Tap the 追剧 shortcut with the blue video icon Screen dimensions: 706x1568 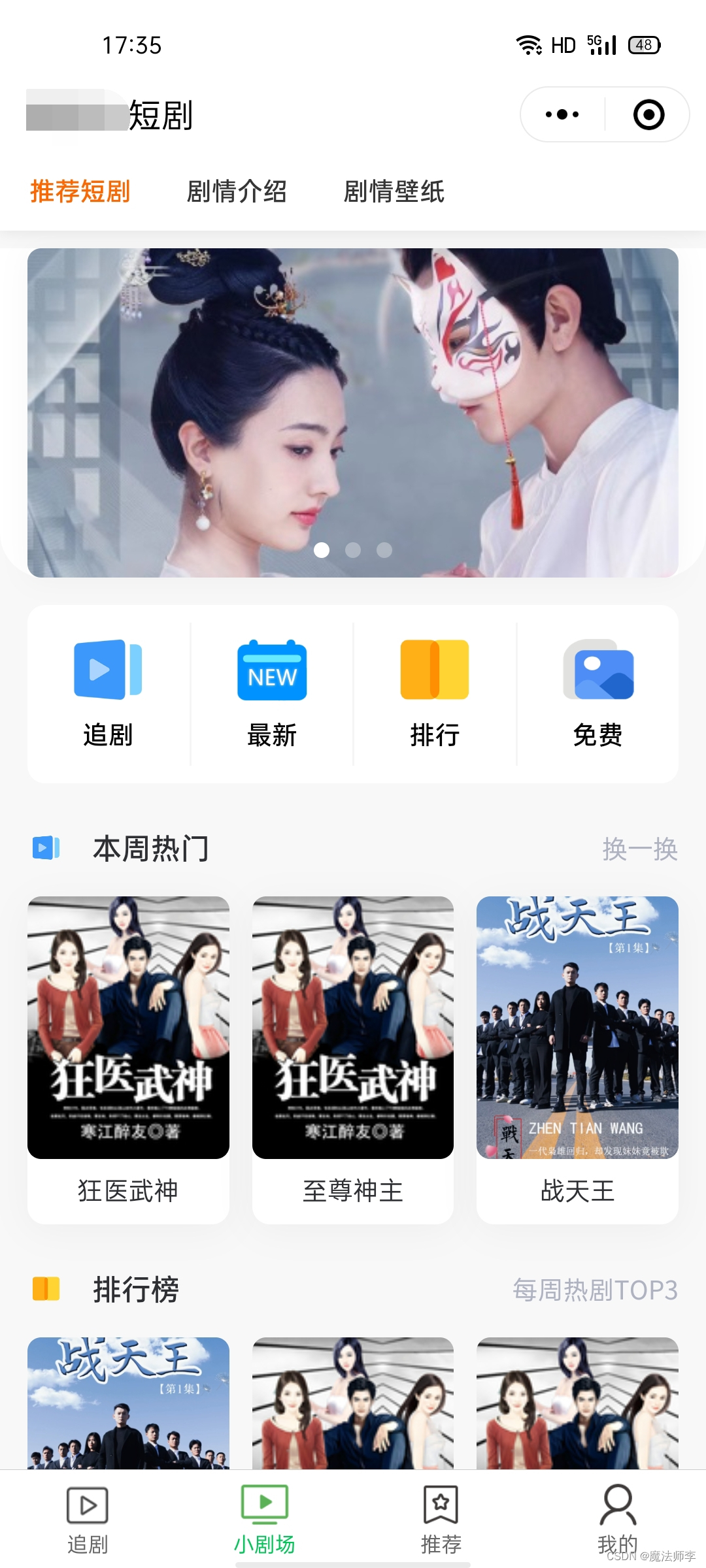[109, 693]
